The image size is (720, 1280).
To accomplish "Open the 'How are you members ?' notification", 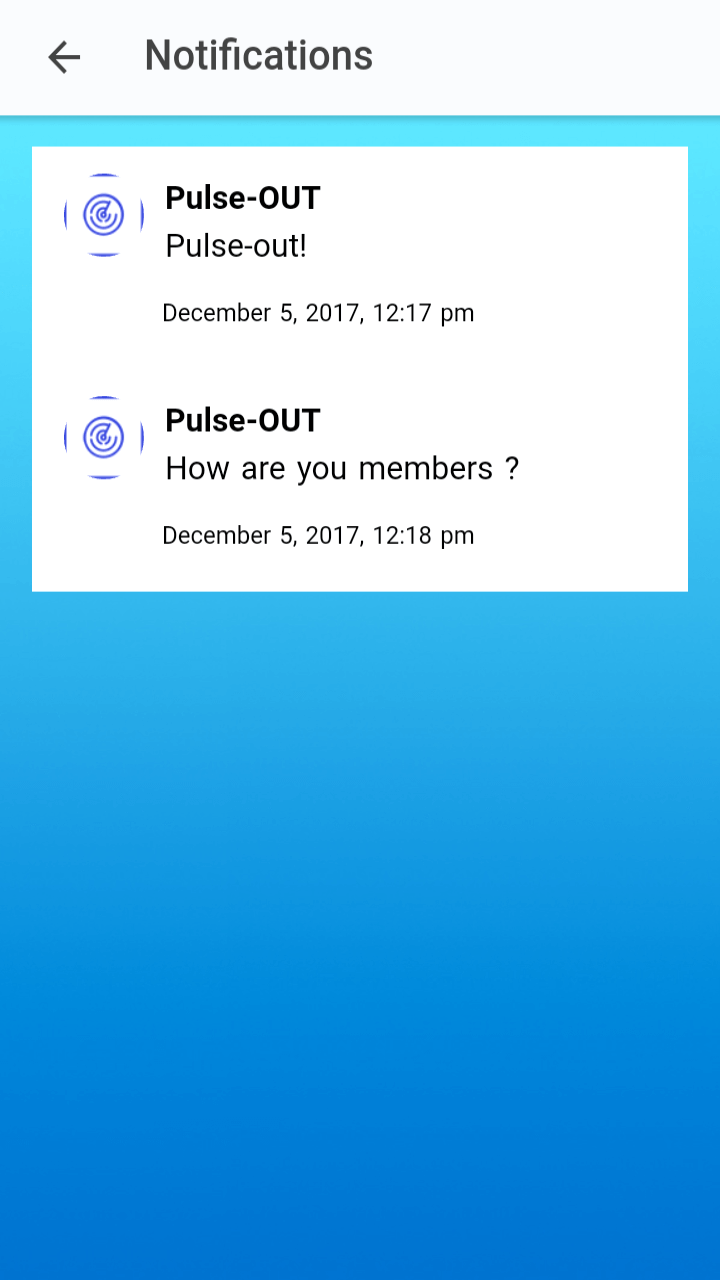I will [x=360, y=480].
